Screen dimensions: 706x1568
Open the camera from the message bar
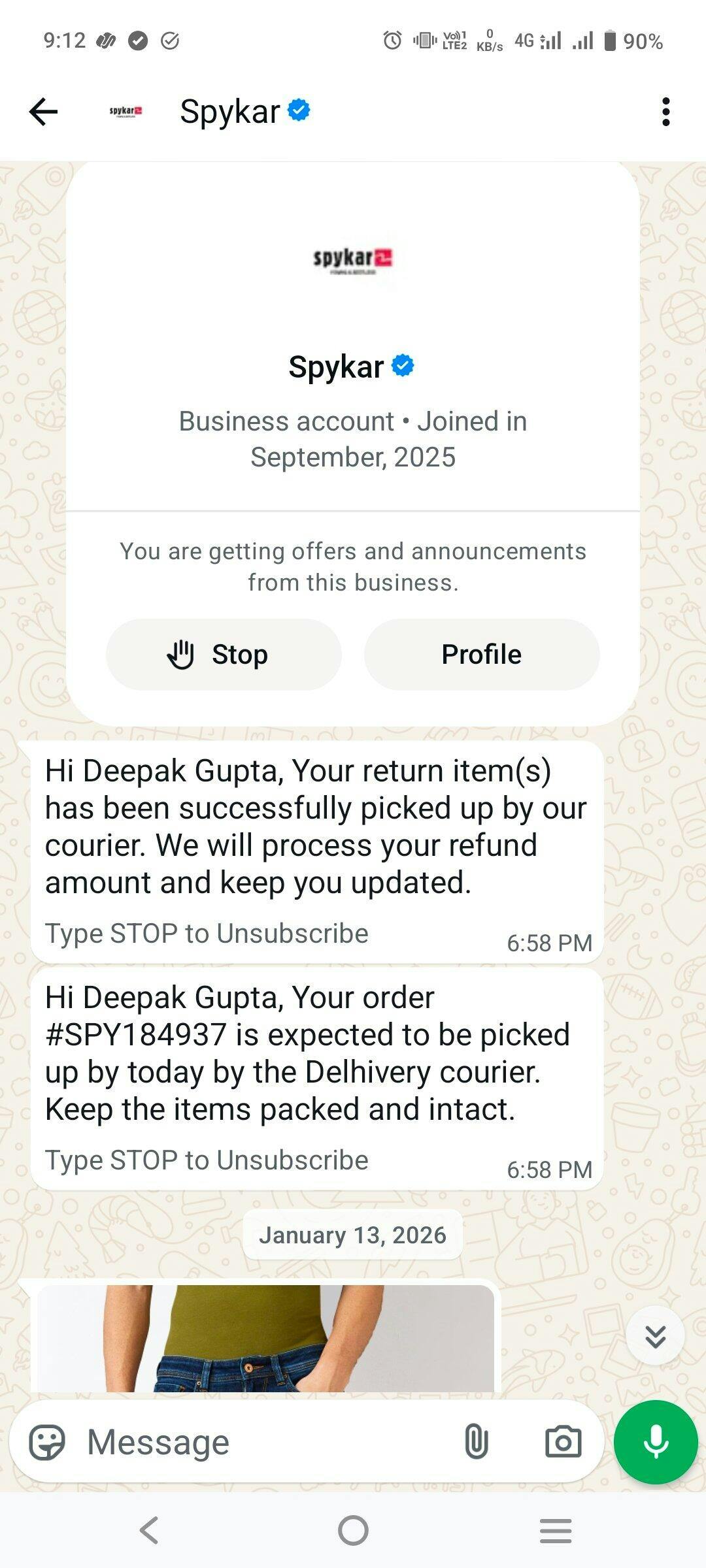tap(563, 1443)
